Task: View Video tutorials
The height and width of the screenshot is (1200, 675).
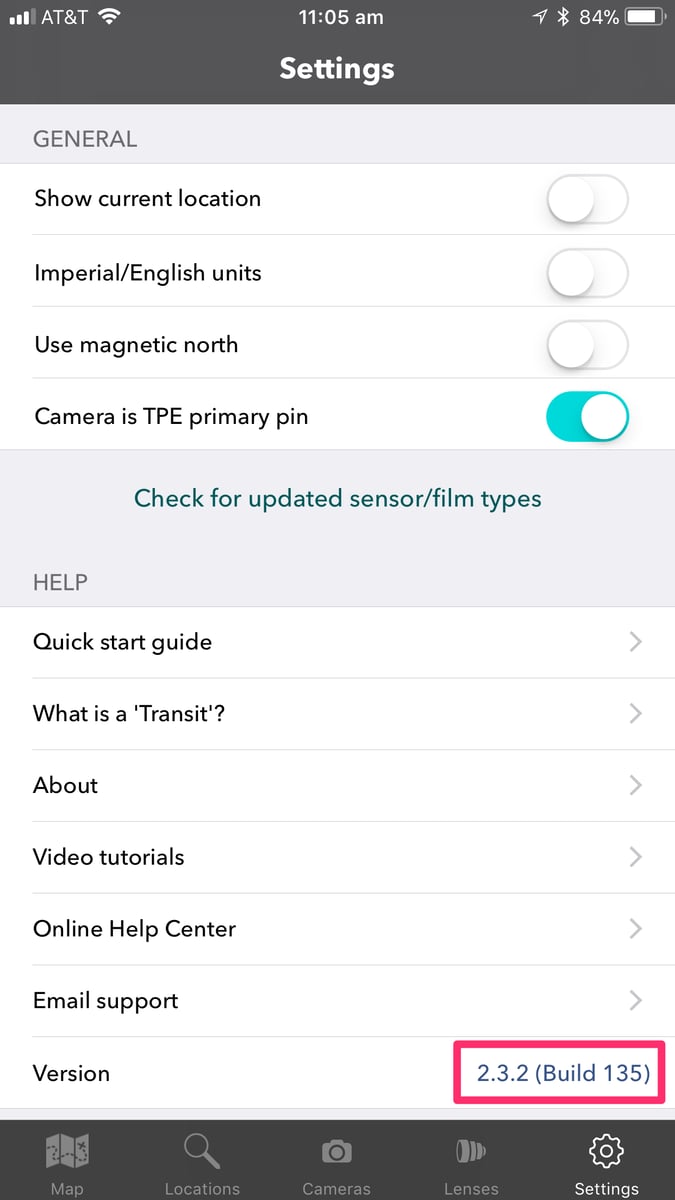Action: pos(337,857)
